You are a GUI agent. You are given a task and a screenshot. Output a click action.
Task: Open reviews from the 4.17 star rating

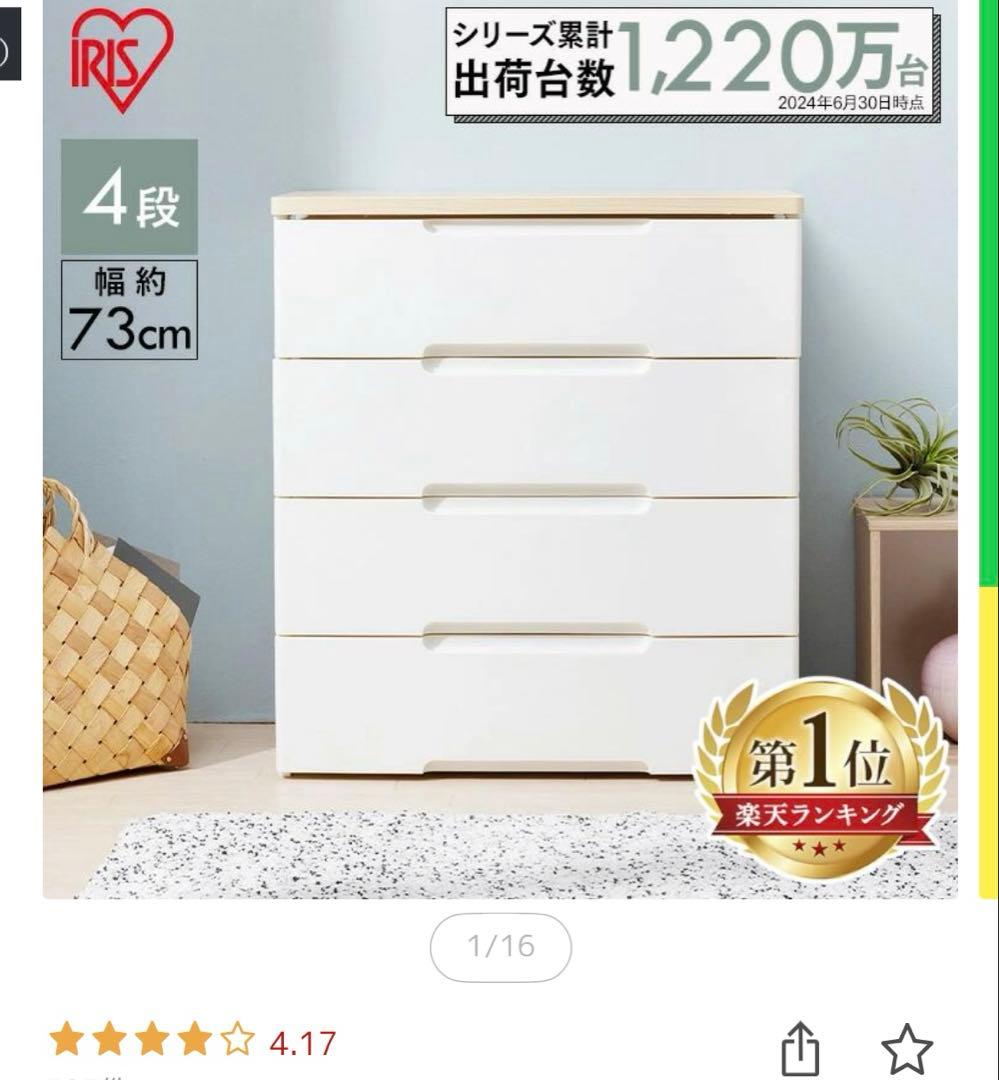point(192,1042)
